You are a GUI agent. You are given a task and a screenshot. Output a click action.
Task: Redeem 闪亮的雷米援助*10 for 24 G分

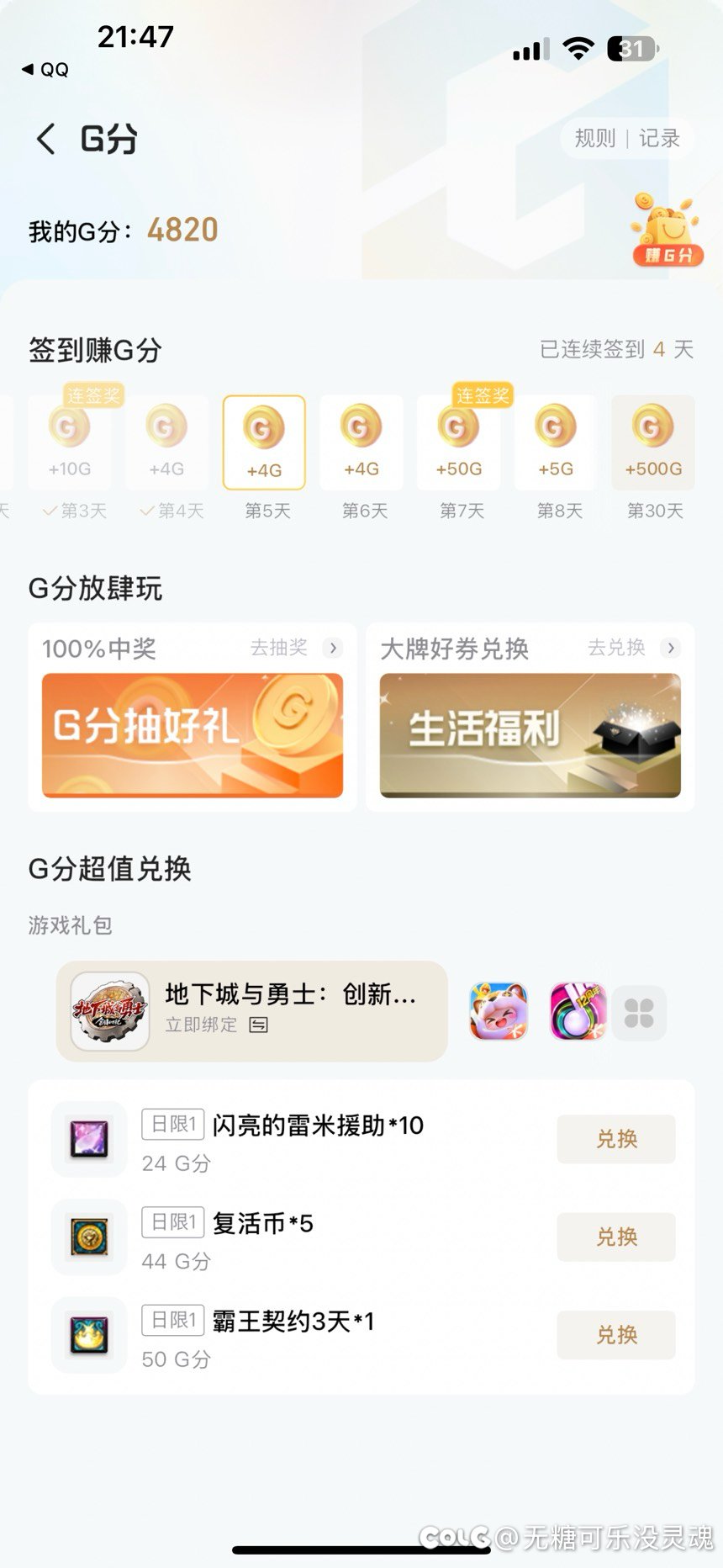point(616,1139)
